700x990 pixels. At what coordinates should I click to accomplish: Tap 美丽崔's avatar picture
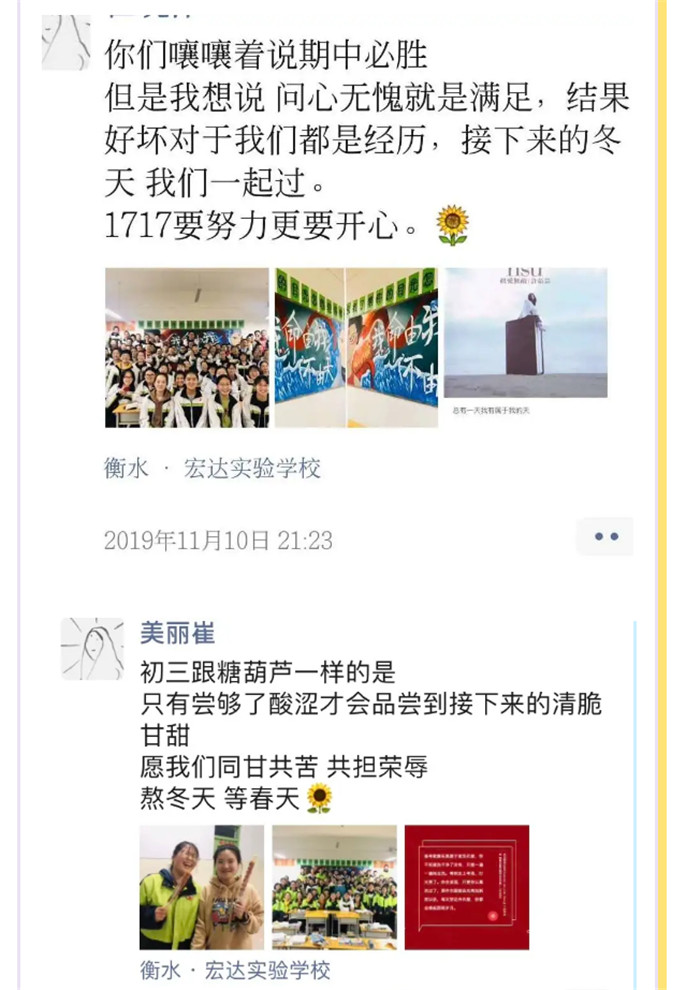click(92, 648)
